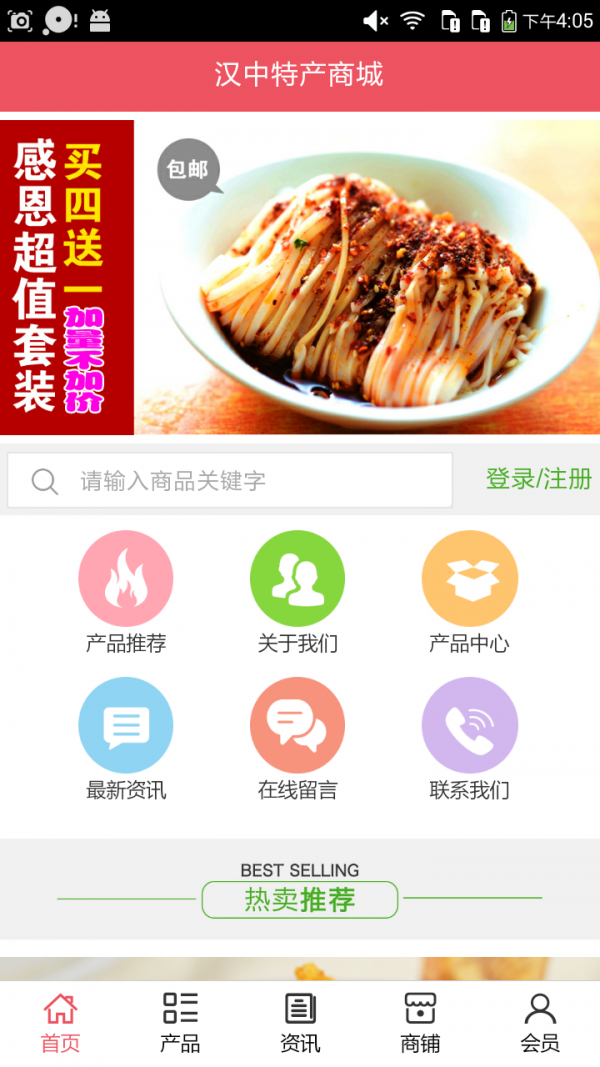Open the 感恩超值套装 noodle promo banner
The height and width of the screenshot is (1067, 600).
coord(300,277)
